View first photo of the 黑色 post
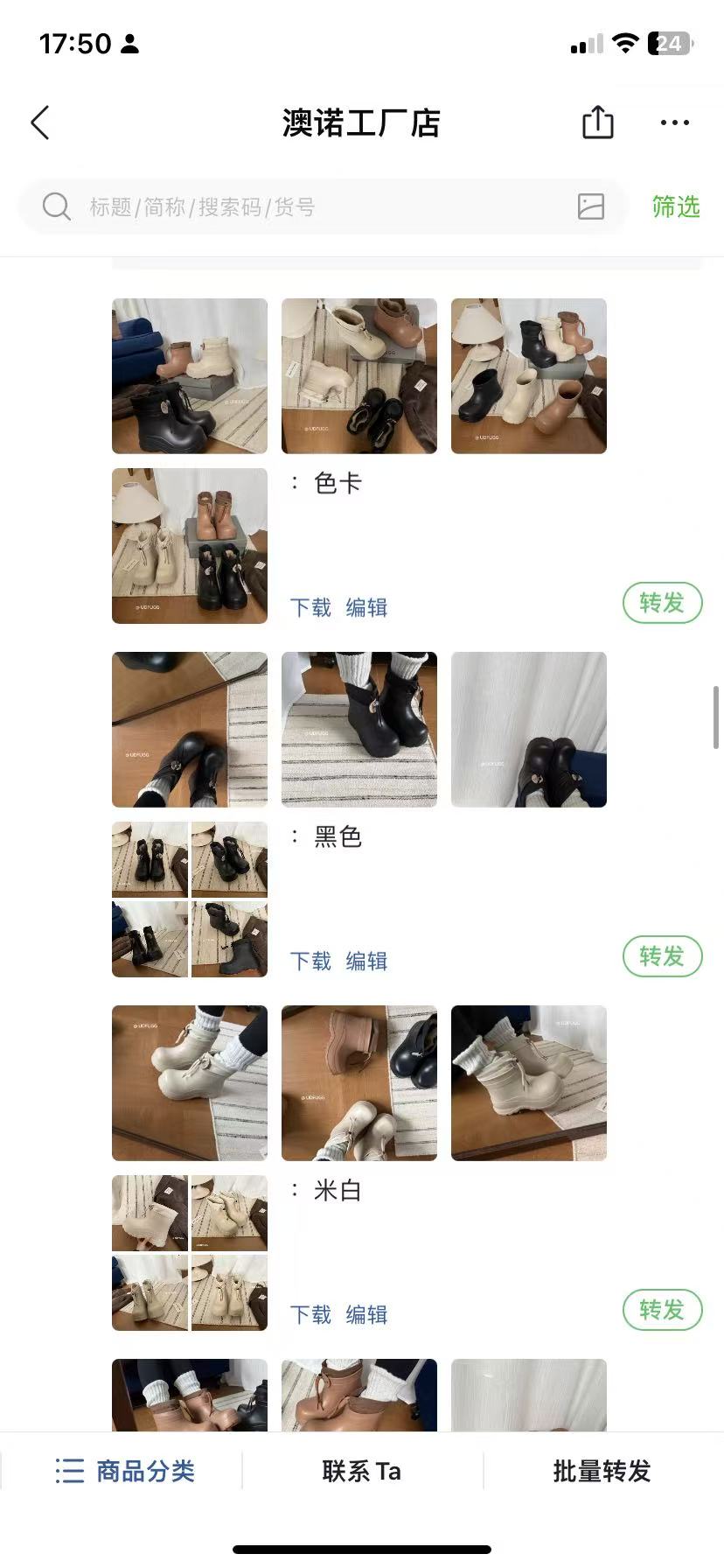Image resolution: width=724 pixels, height=1568 pixels. click(190, 730)
